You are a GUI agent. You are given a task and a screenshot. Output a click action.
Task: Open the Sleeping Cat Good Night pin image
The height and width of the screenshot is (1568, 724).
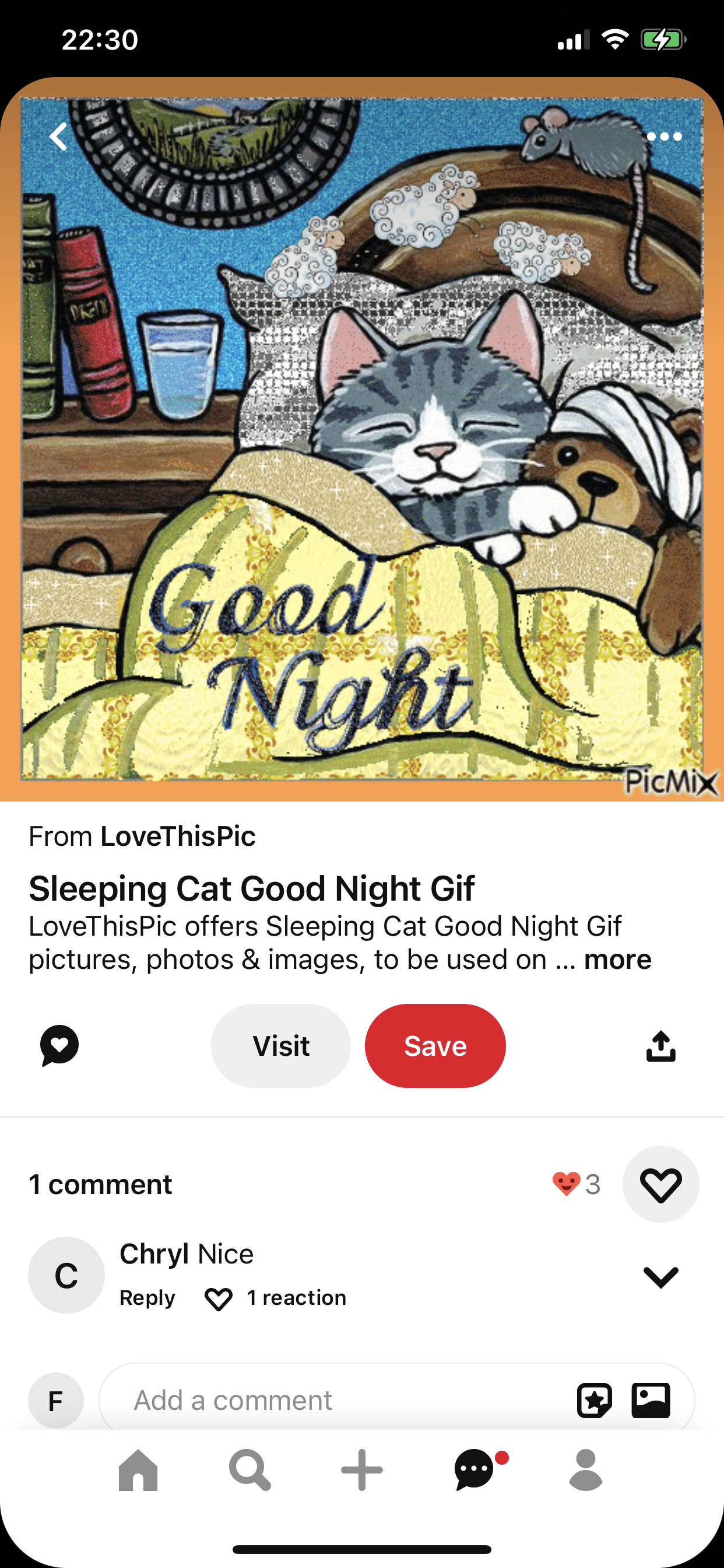[x=362, y=438]
